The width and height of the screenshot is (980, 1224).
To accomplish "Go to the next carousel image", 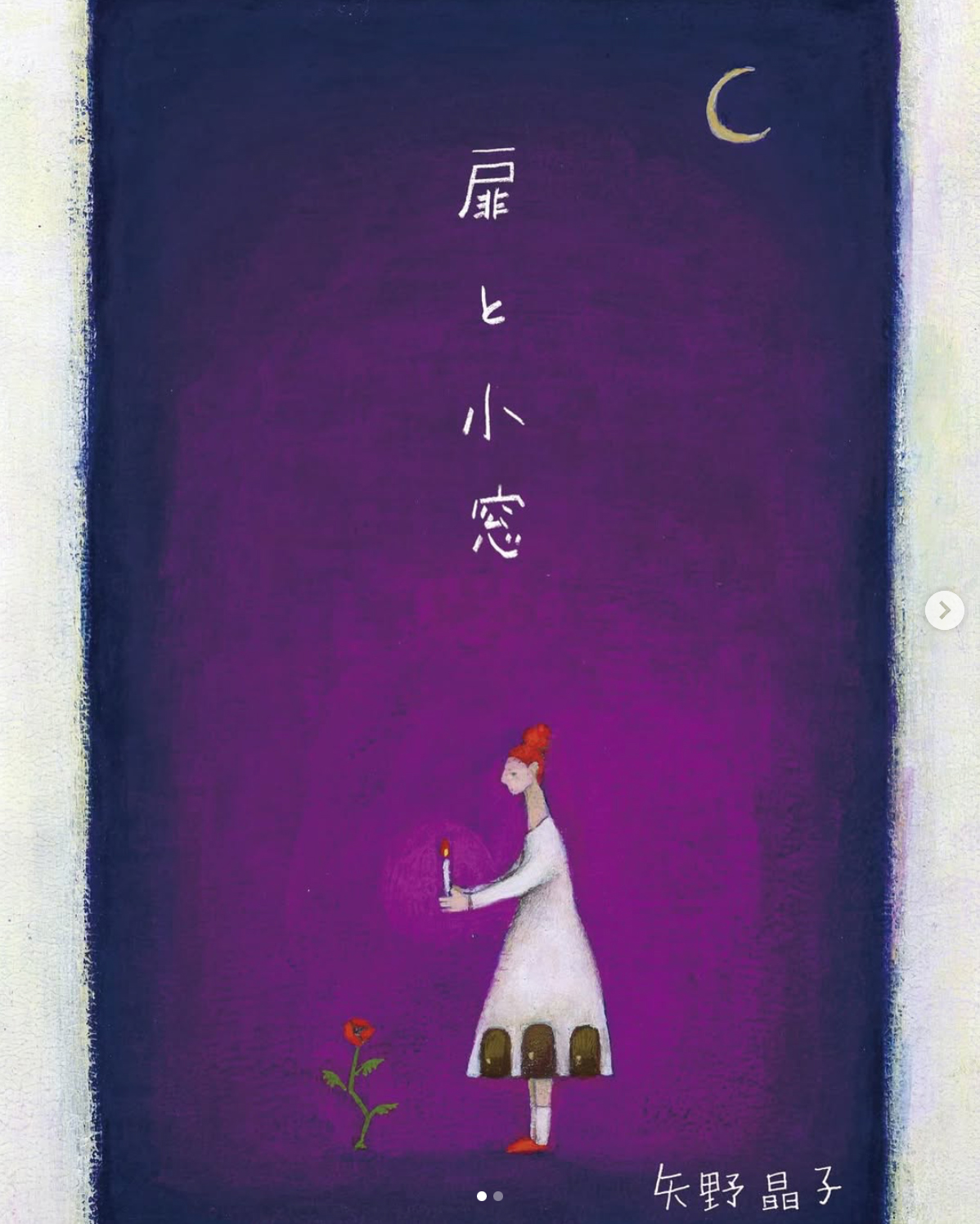I will tap(944, 610).
